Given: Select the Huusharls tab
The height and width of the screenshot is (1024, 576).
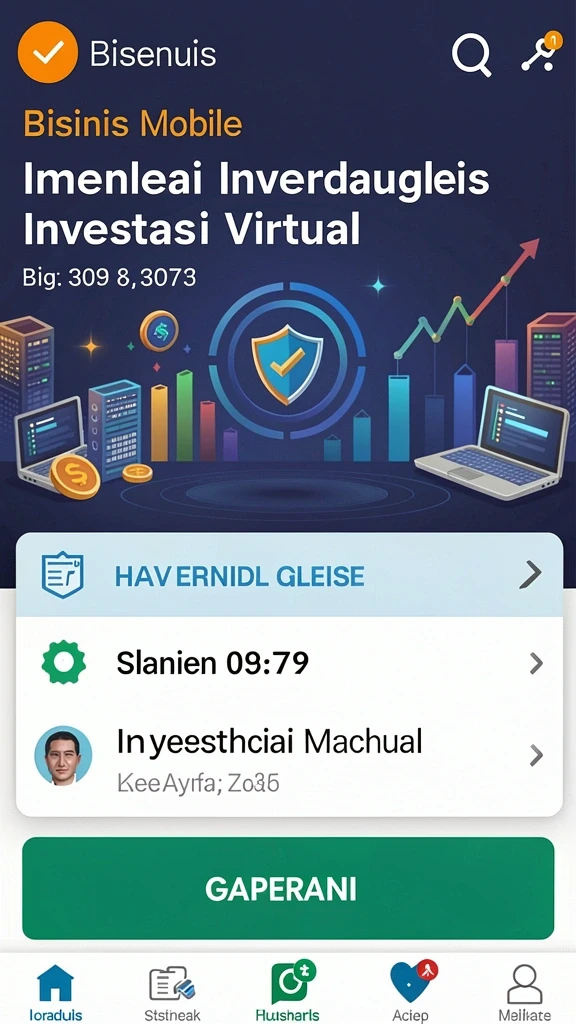Looking at the screenshot, I should coord(287,993).
